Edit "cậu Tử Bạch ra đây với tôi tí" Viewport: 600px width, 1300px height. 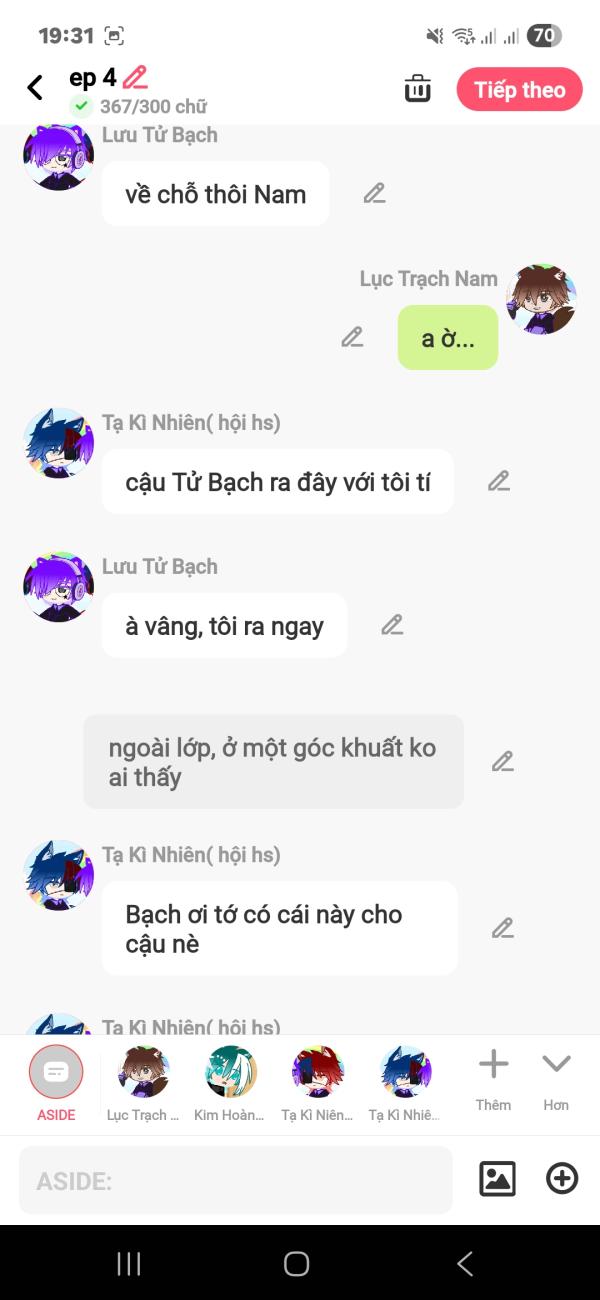click(499, 481)
